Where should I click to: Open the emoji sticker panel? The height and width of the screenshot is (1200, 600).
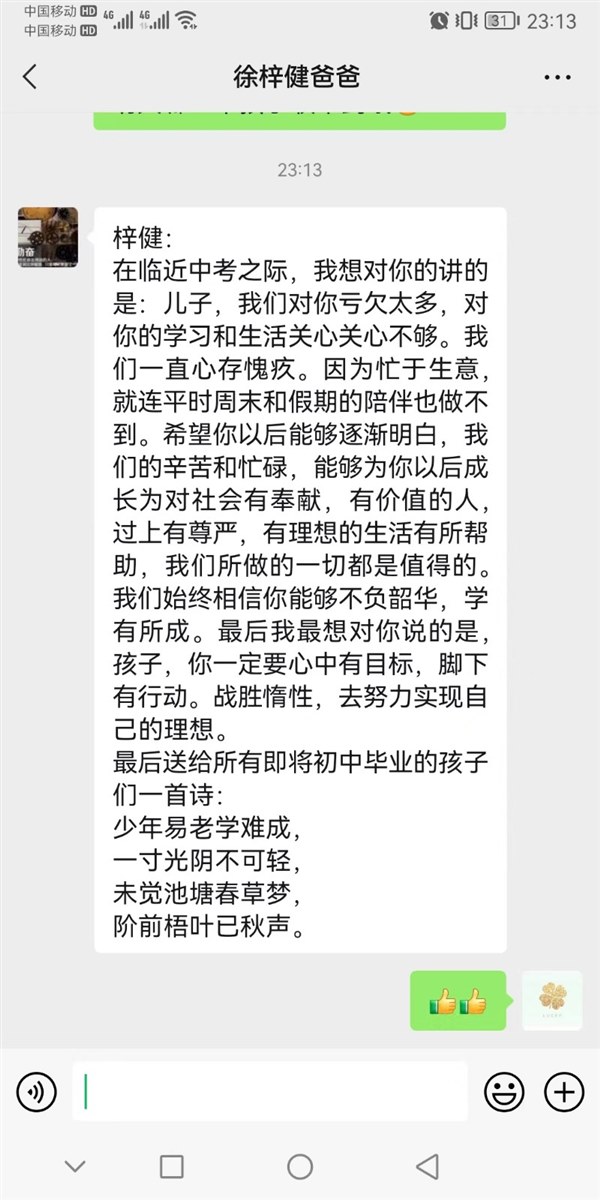point(504,1091)
